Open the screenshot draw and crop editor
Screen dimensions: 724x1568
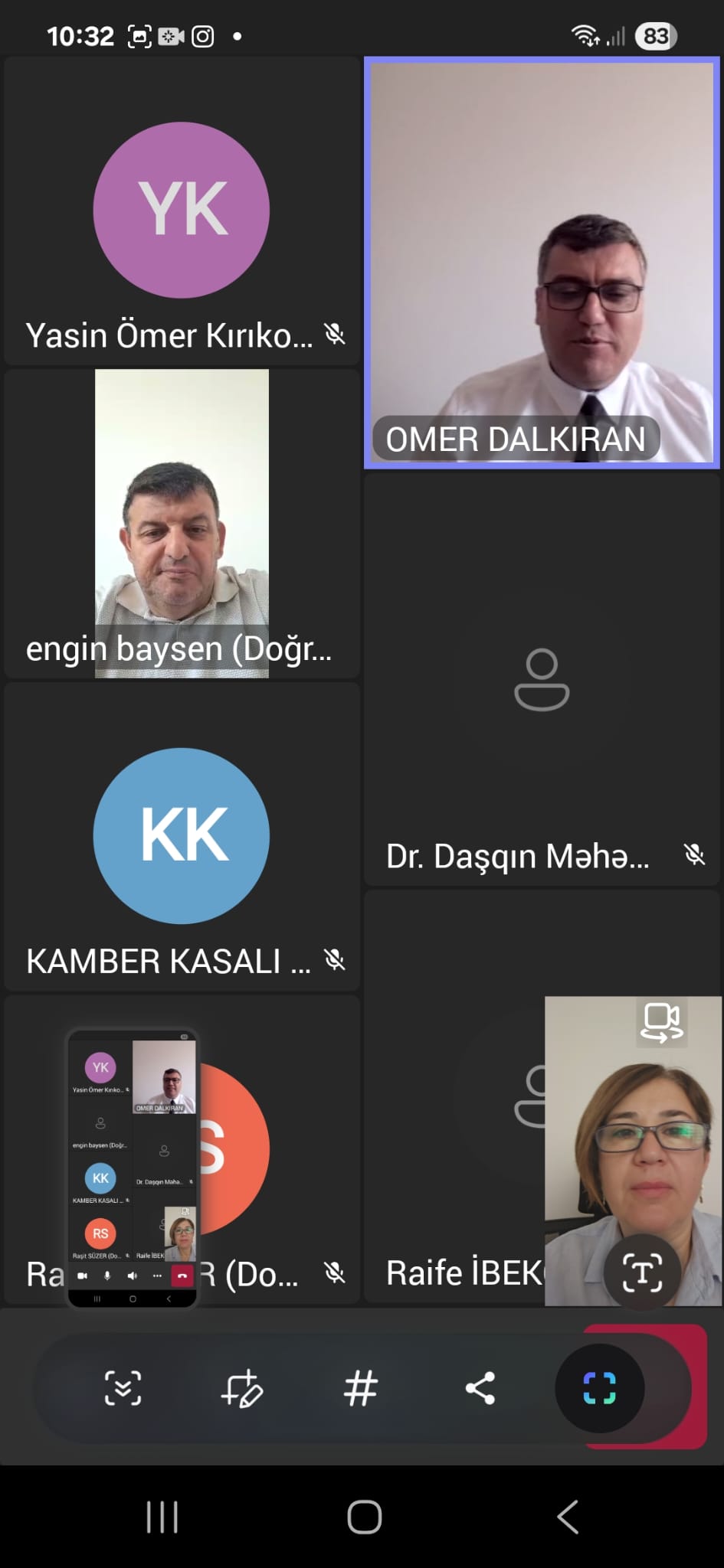tap(242, 1388)
